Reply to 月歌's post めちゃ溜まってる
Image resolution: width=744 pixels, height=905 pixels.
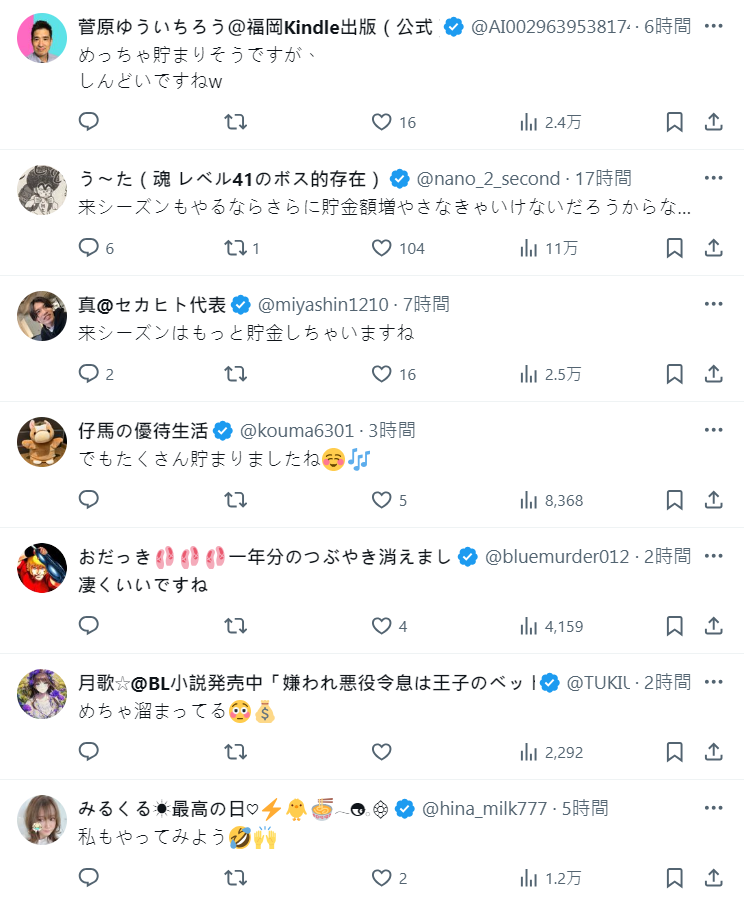tap(89, 752)
